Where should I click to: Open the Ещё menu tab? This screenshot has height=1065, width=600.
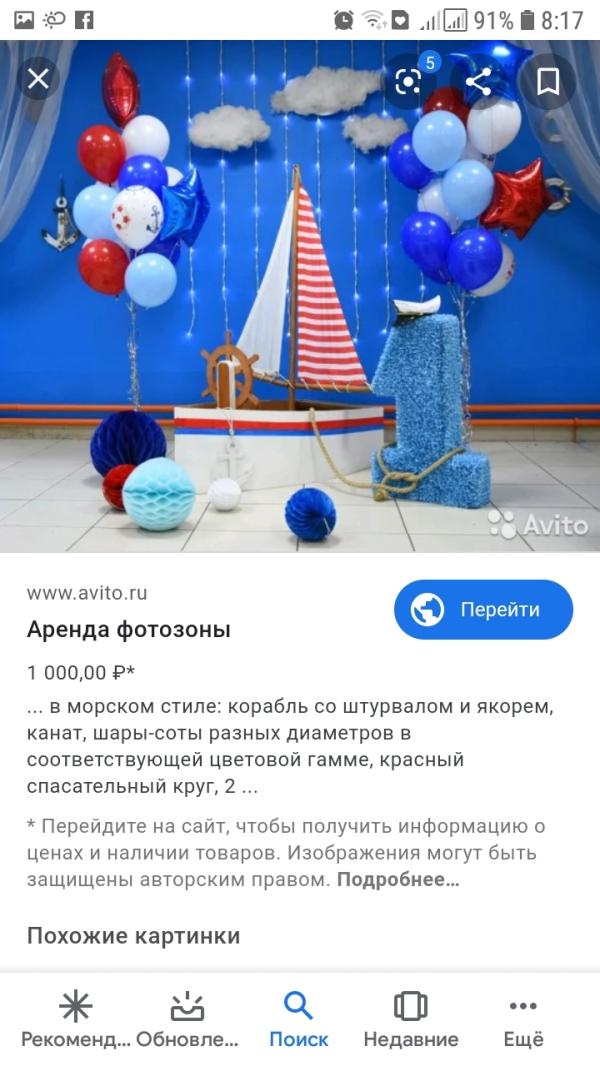tap(523, 1019)
